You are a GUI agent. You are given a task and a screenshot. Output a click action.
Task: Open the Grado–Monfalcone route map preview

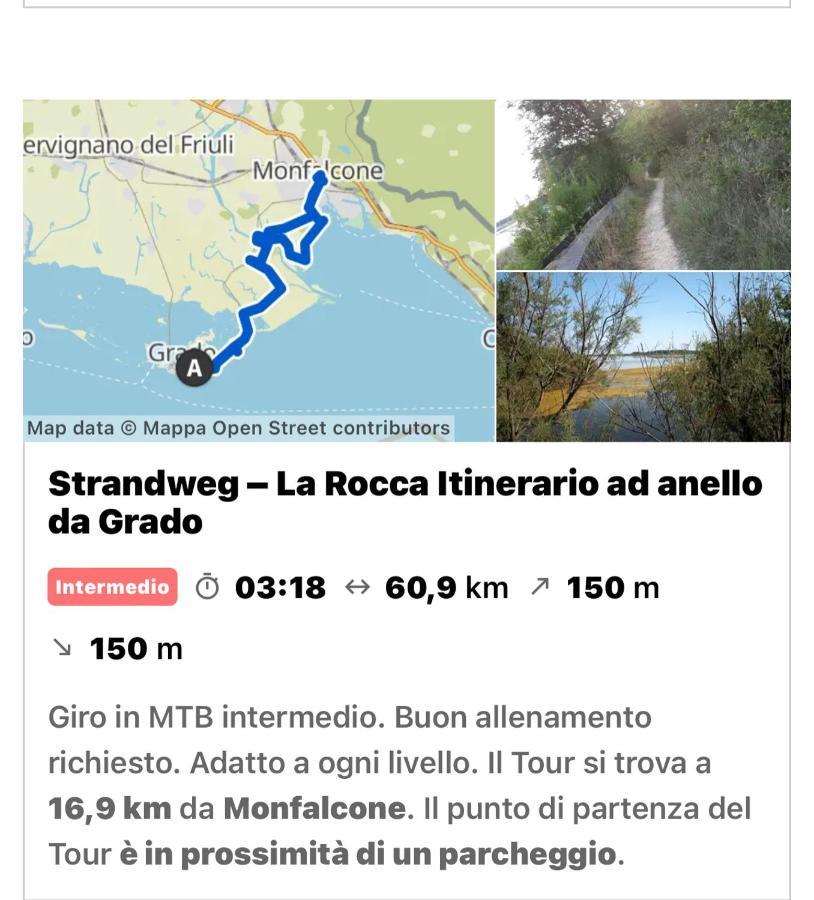258,270
